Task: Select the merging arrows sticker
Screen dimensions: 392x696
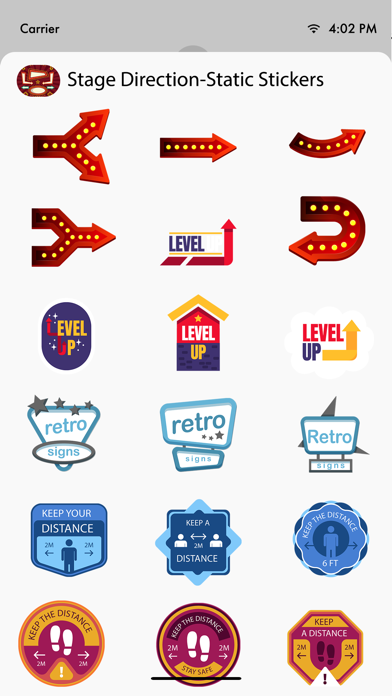Action: tap(73, 237)
